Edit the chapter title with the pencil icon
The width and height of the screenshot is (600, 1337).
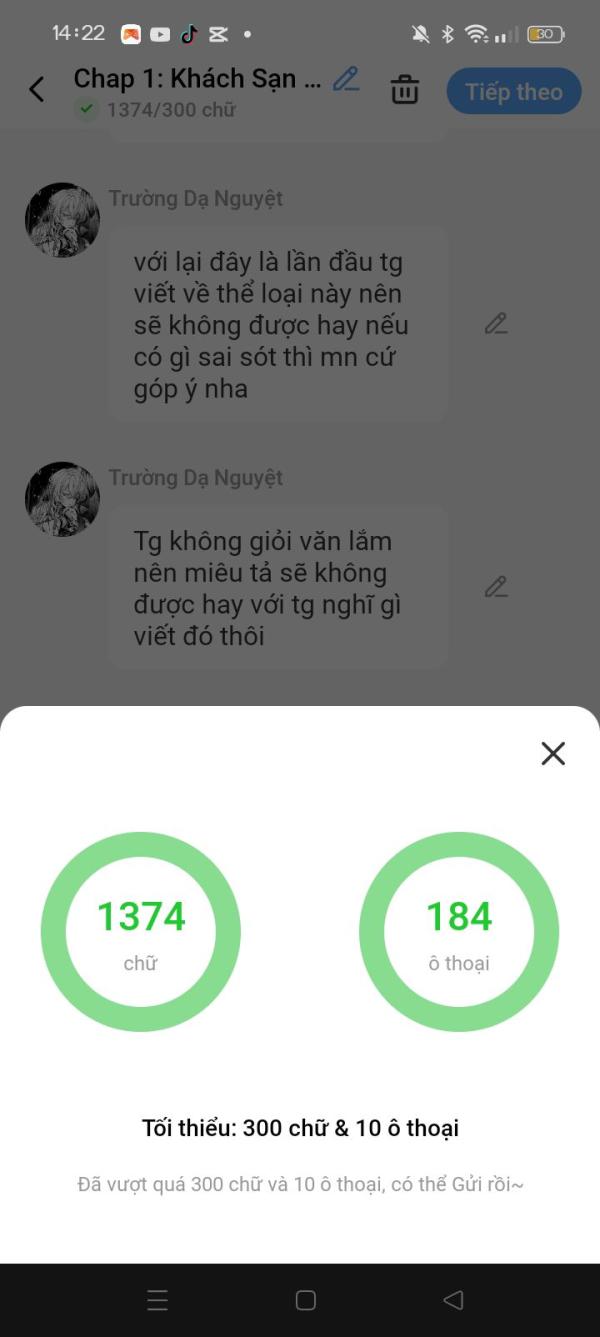[346, 79]
